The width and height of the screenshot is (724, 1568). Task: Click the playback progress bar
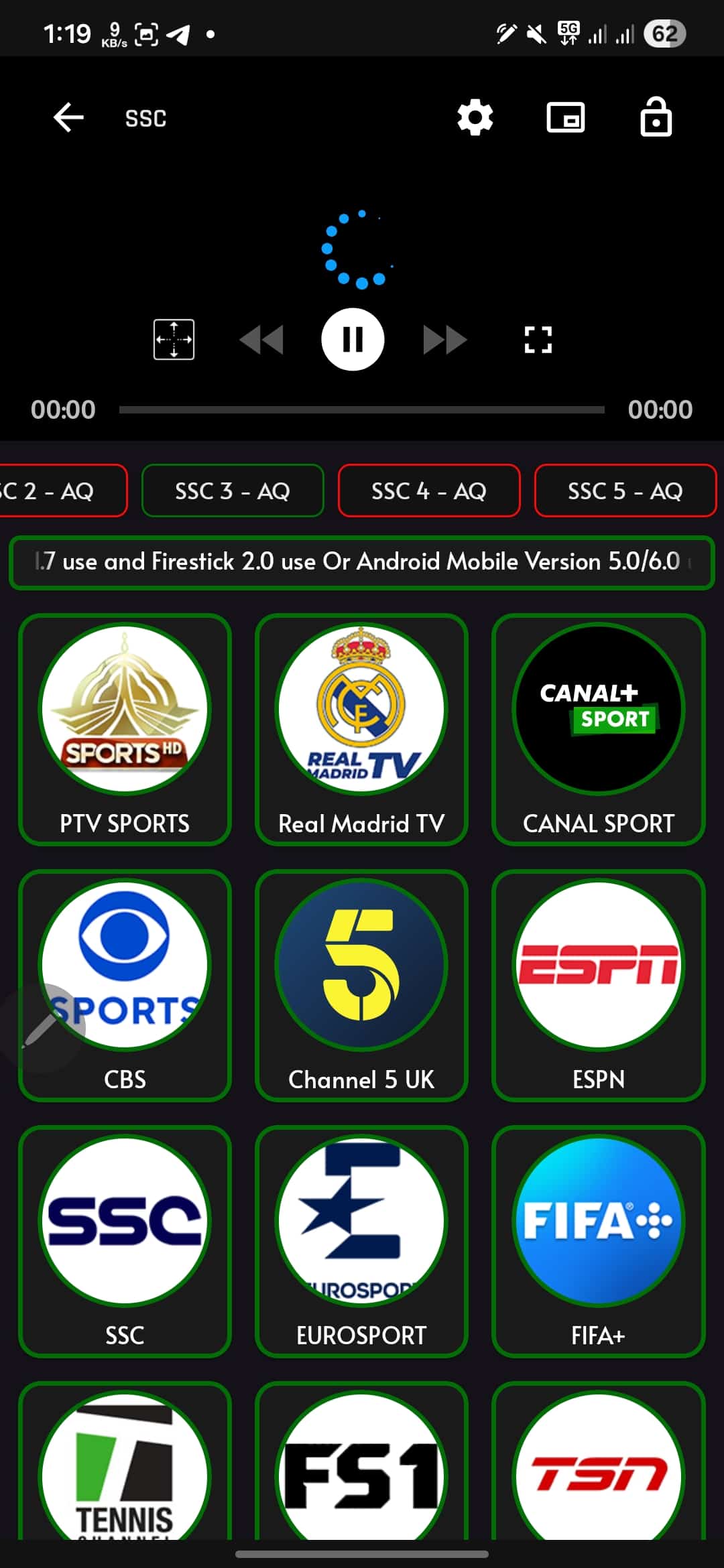pyautogui.click(x=362, y=408)
